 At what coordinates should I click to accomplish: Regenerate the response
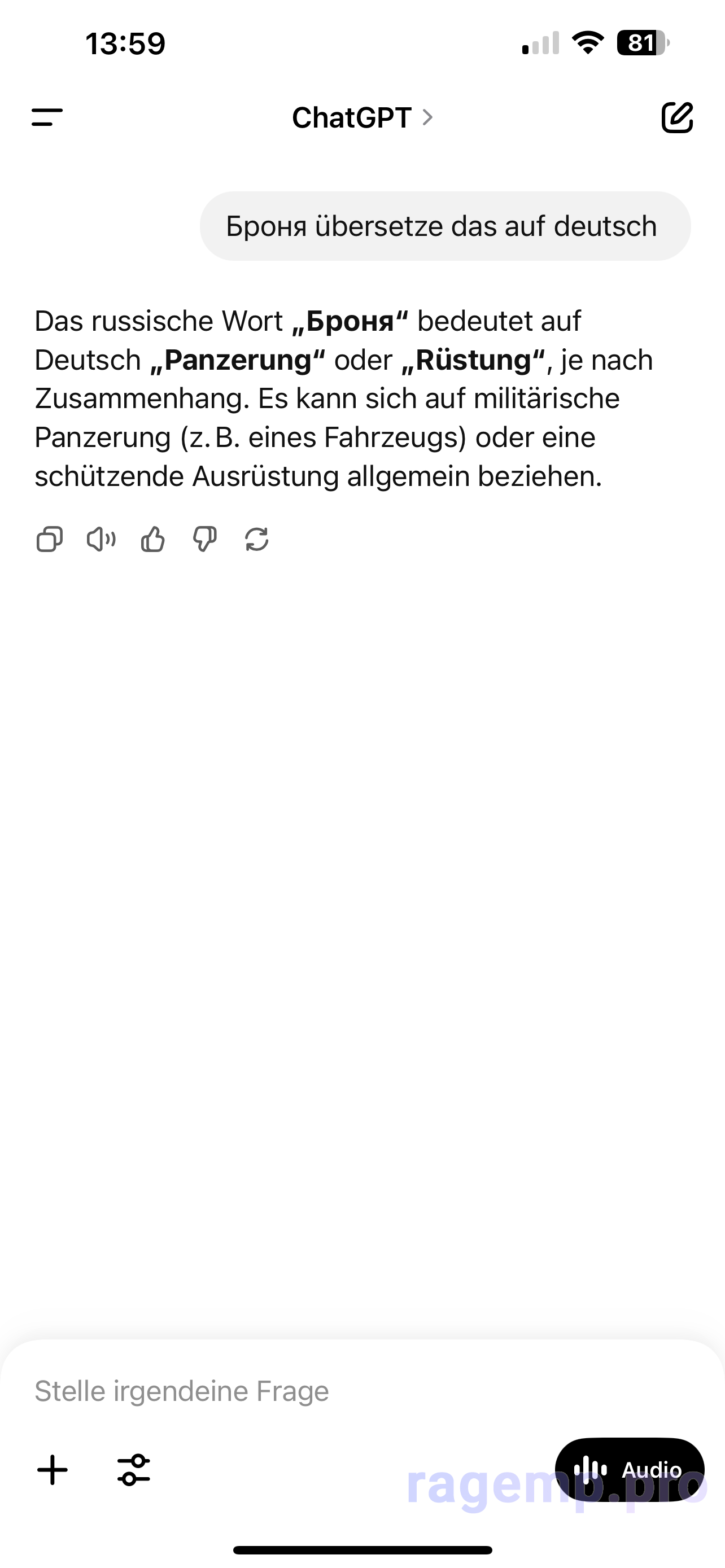(257, 539)
